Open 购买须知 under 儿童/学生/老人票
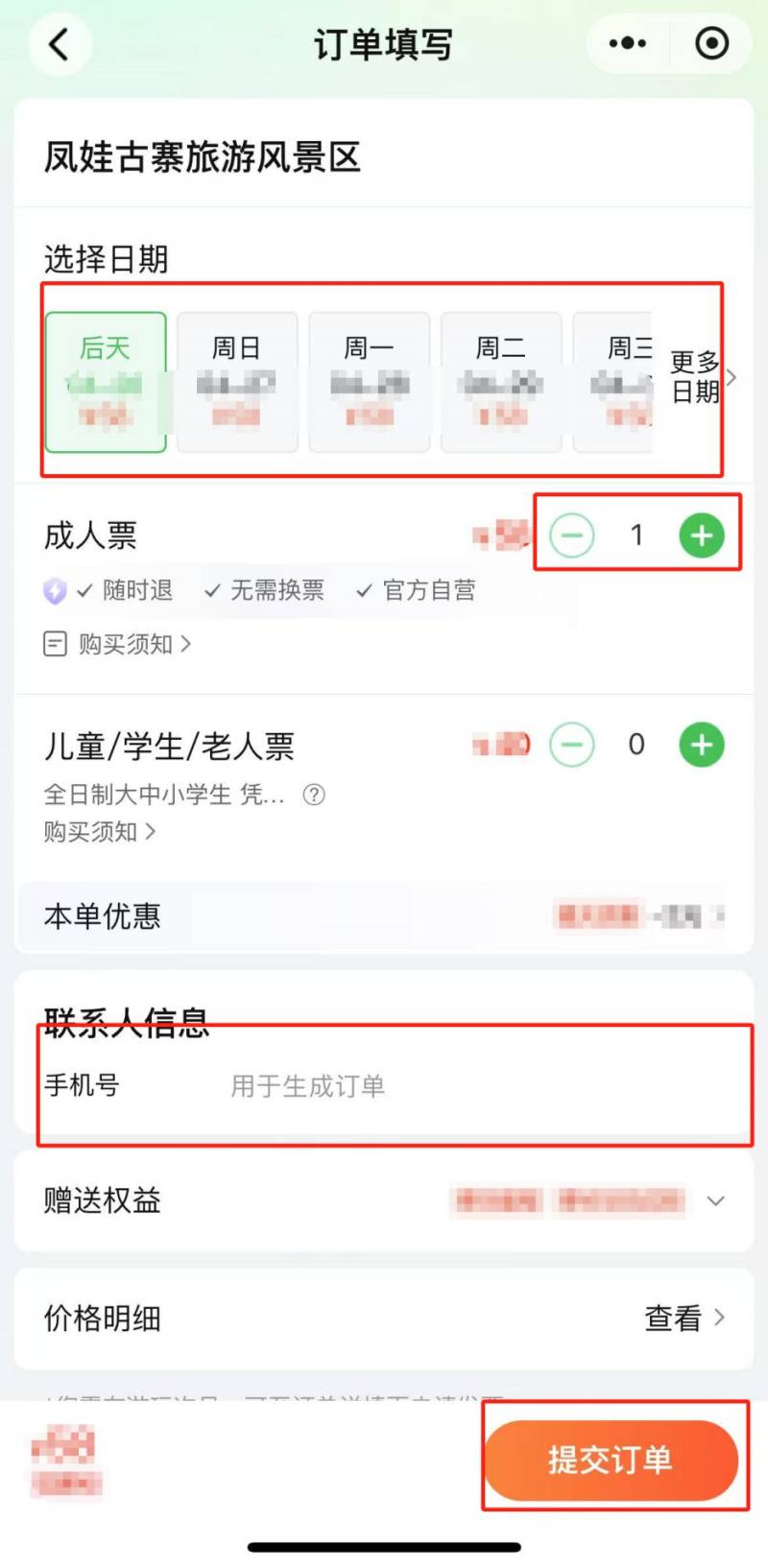 99,831
